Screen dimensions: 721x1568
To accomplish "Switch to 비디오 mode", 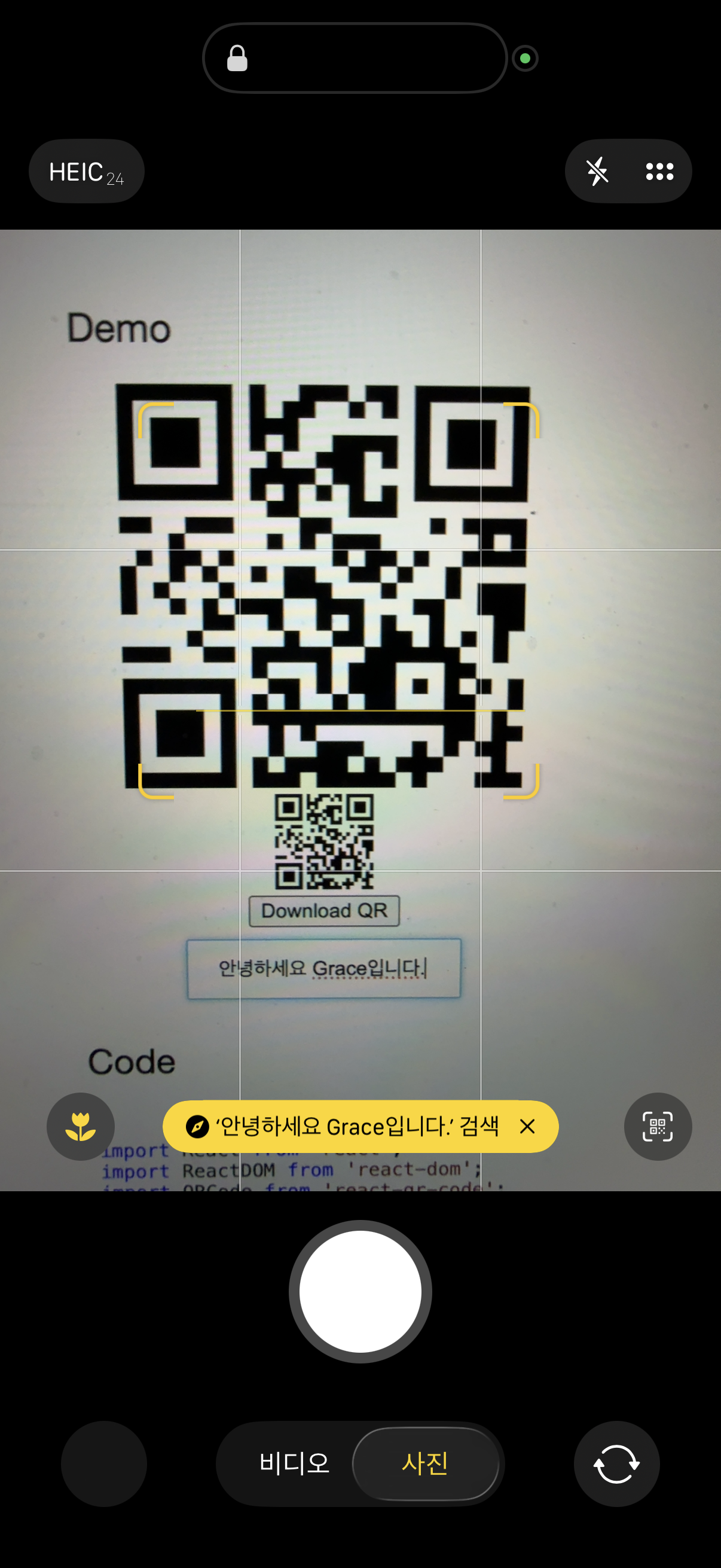I will [295, 1463].
